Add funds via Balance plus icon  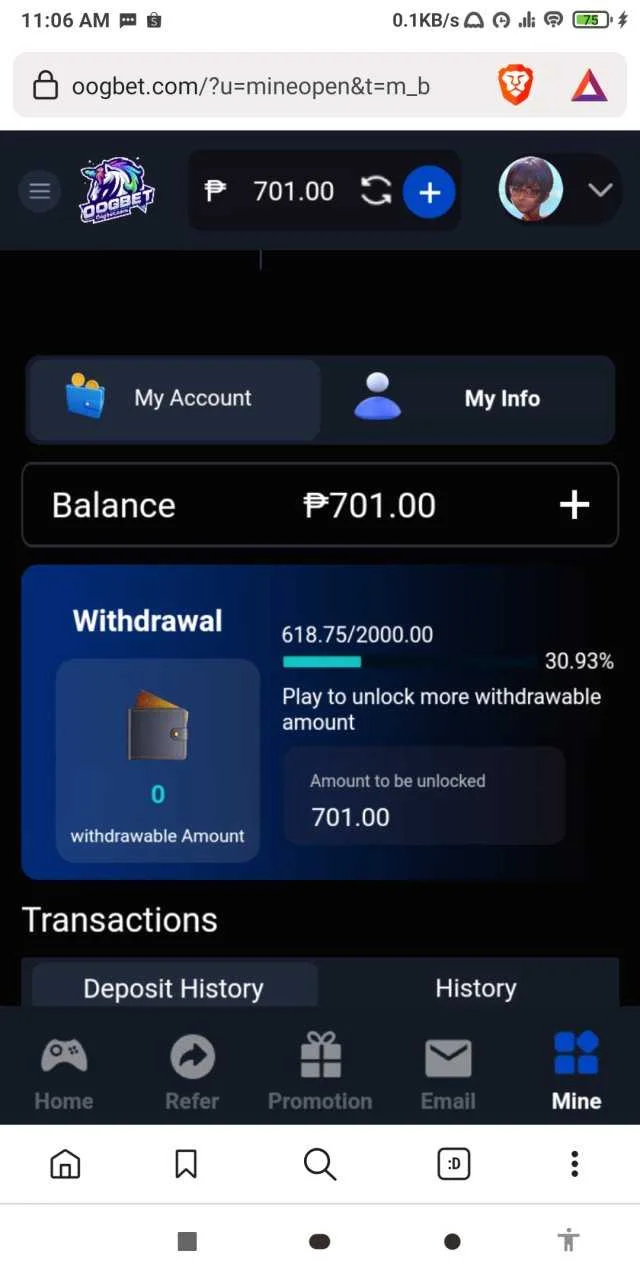pyautogui.click(x=574, y=505)
